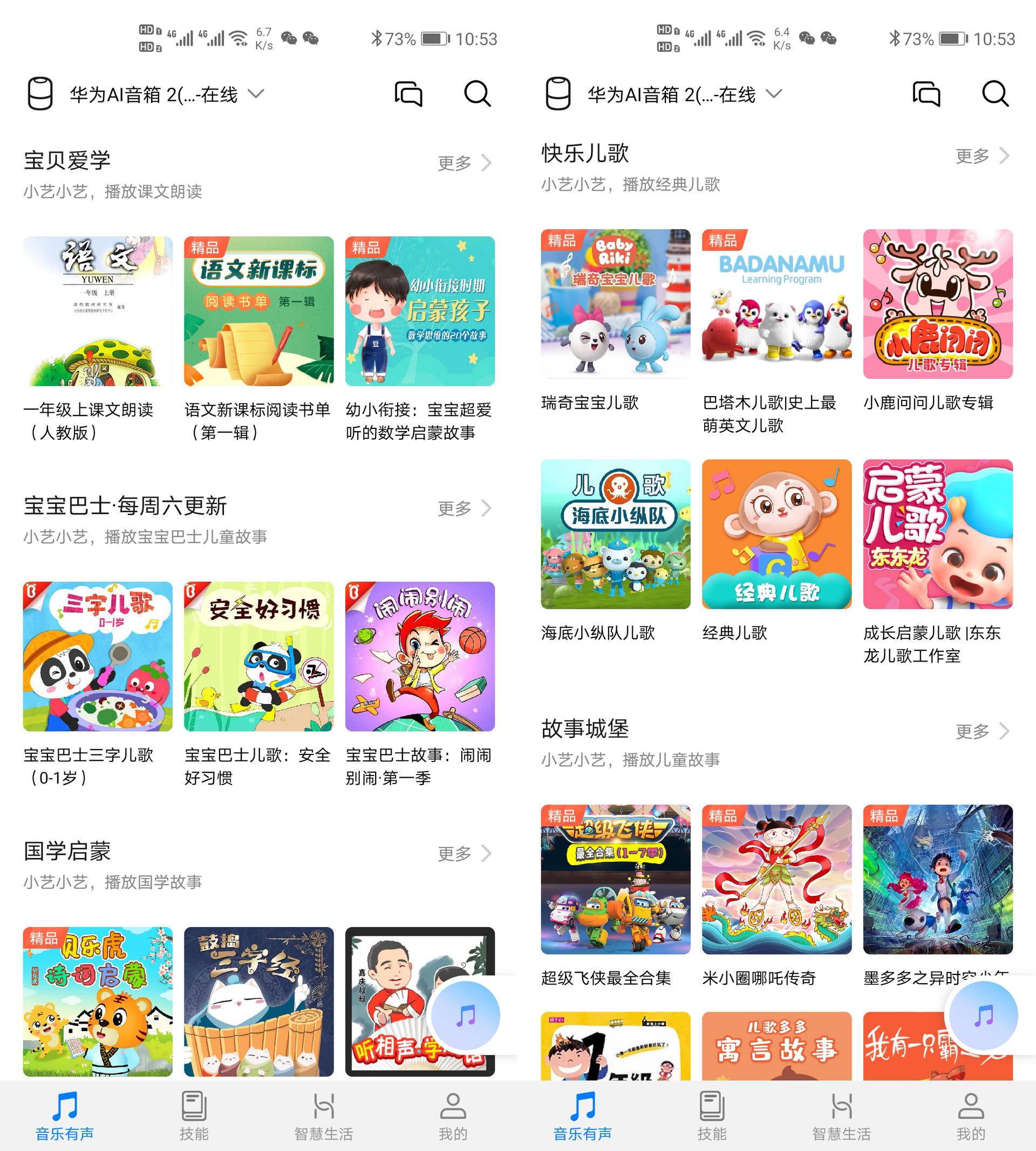
Task: Choose the 经典儿歌 album
Action: pyautogui.click(x=776, y=534)
